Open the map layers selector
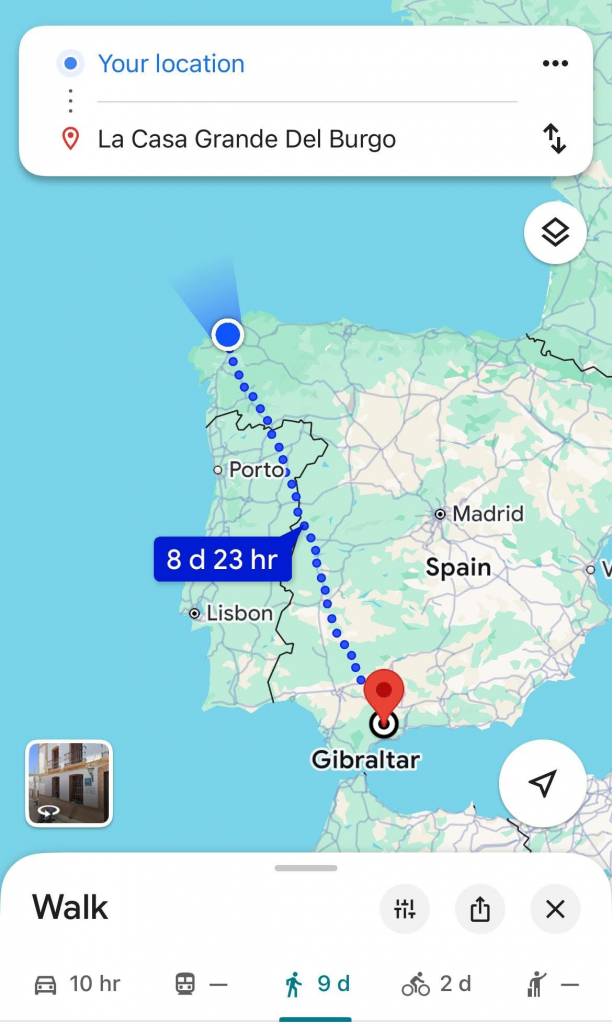 [x=555, y=233]
